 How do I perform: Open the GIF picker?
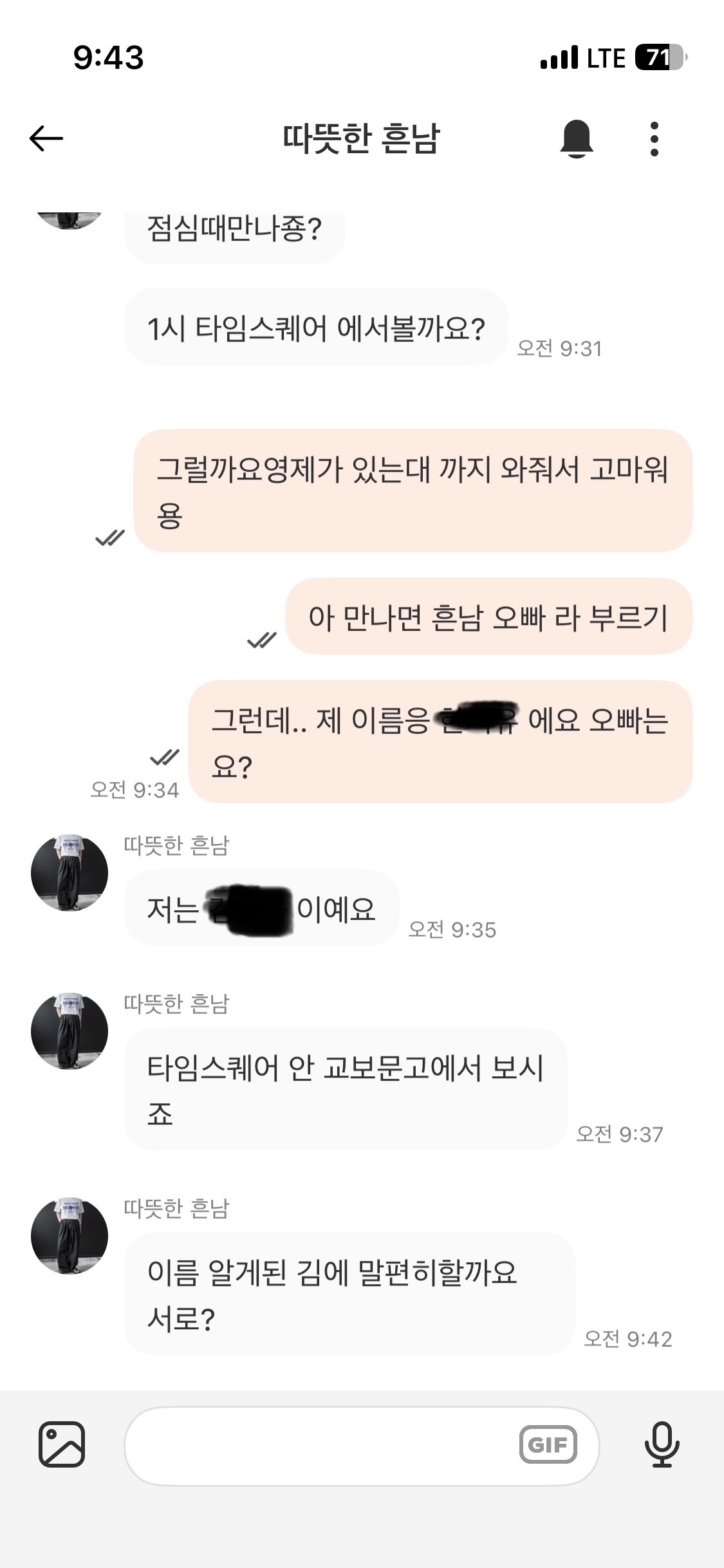click(x=548, y=1445)
